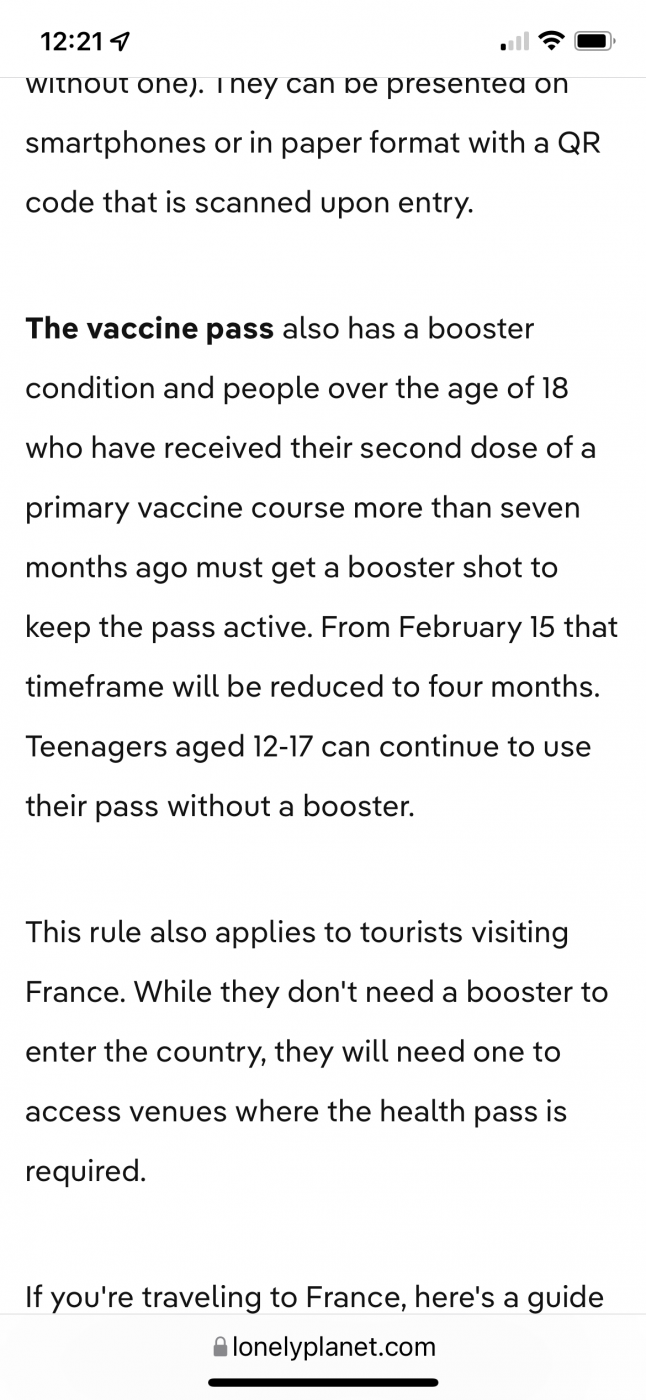
Task: Tap the lonelyplanet.com address bar
Action: [x=324, y=1346]
